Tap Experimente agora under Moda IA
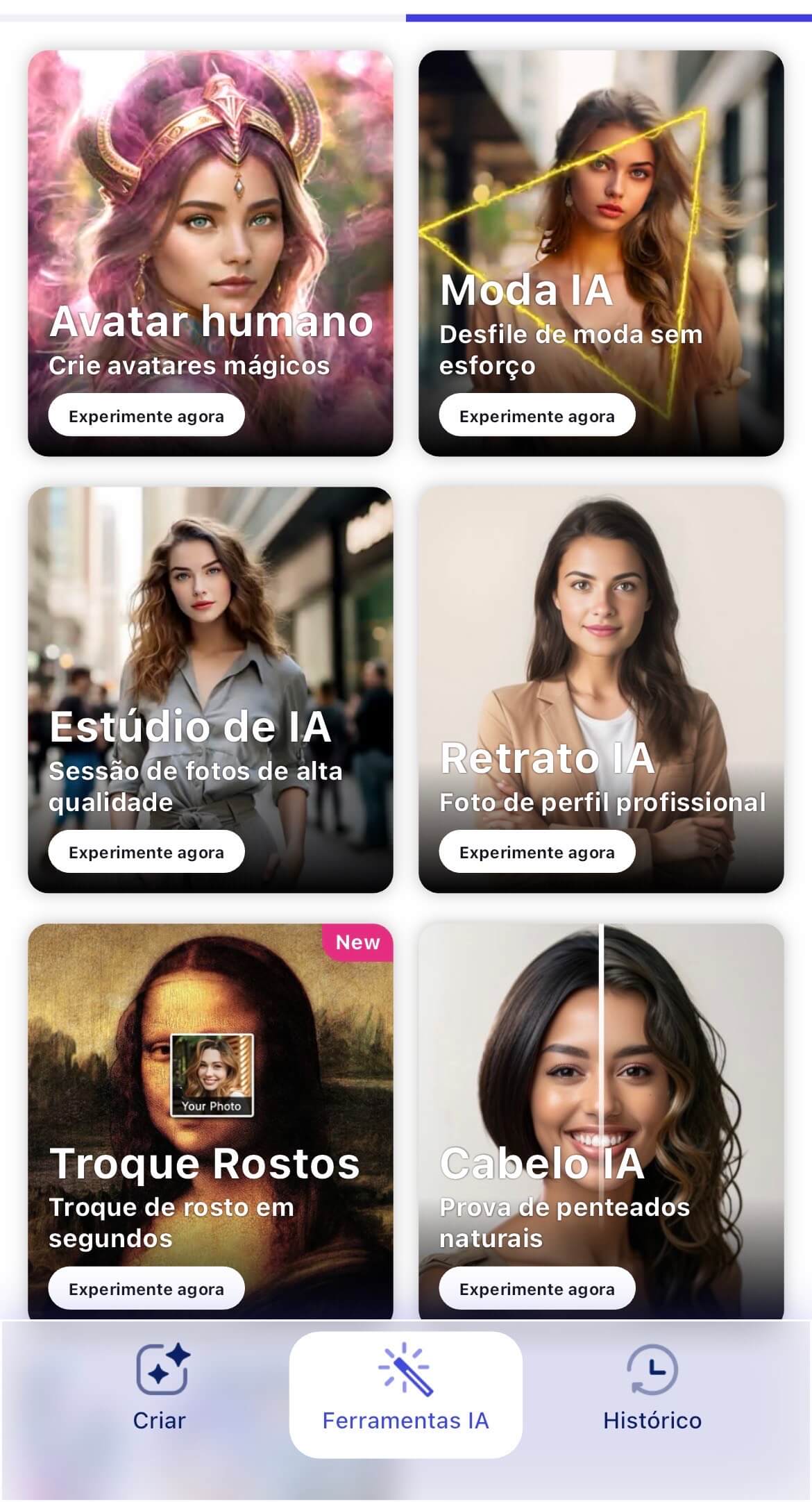Screen dimensions: 812x1502 [537, 416]
